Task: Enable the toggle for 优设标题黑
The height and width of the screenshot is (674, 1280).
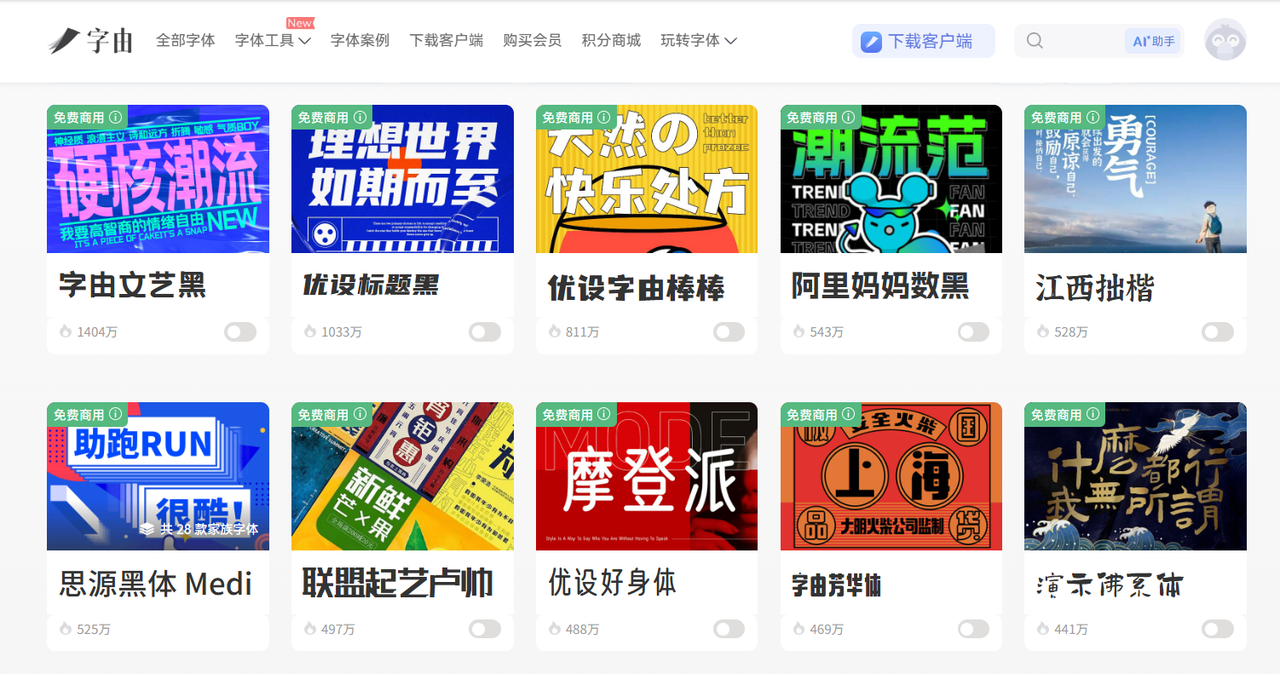Action: [x=485, y=332]
